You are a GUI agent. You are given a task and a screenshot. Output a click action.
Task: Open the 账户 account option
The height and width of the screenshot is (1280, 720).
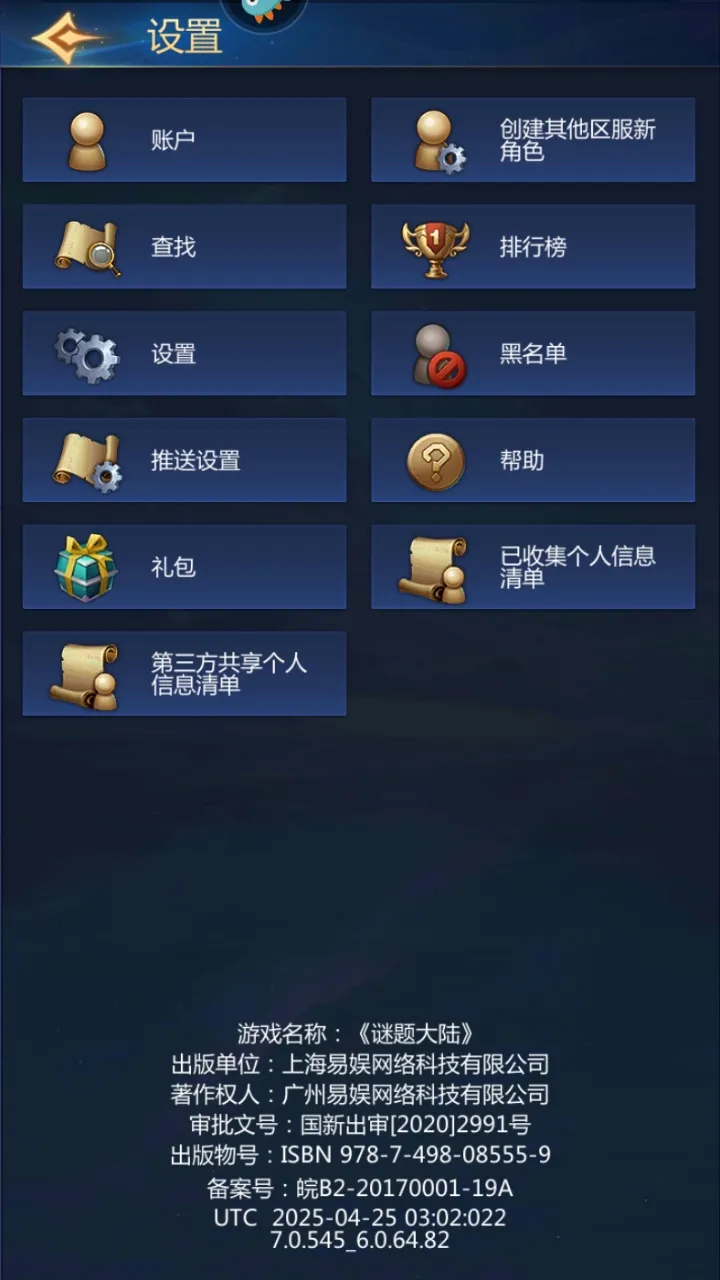[x=184, y=140]
